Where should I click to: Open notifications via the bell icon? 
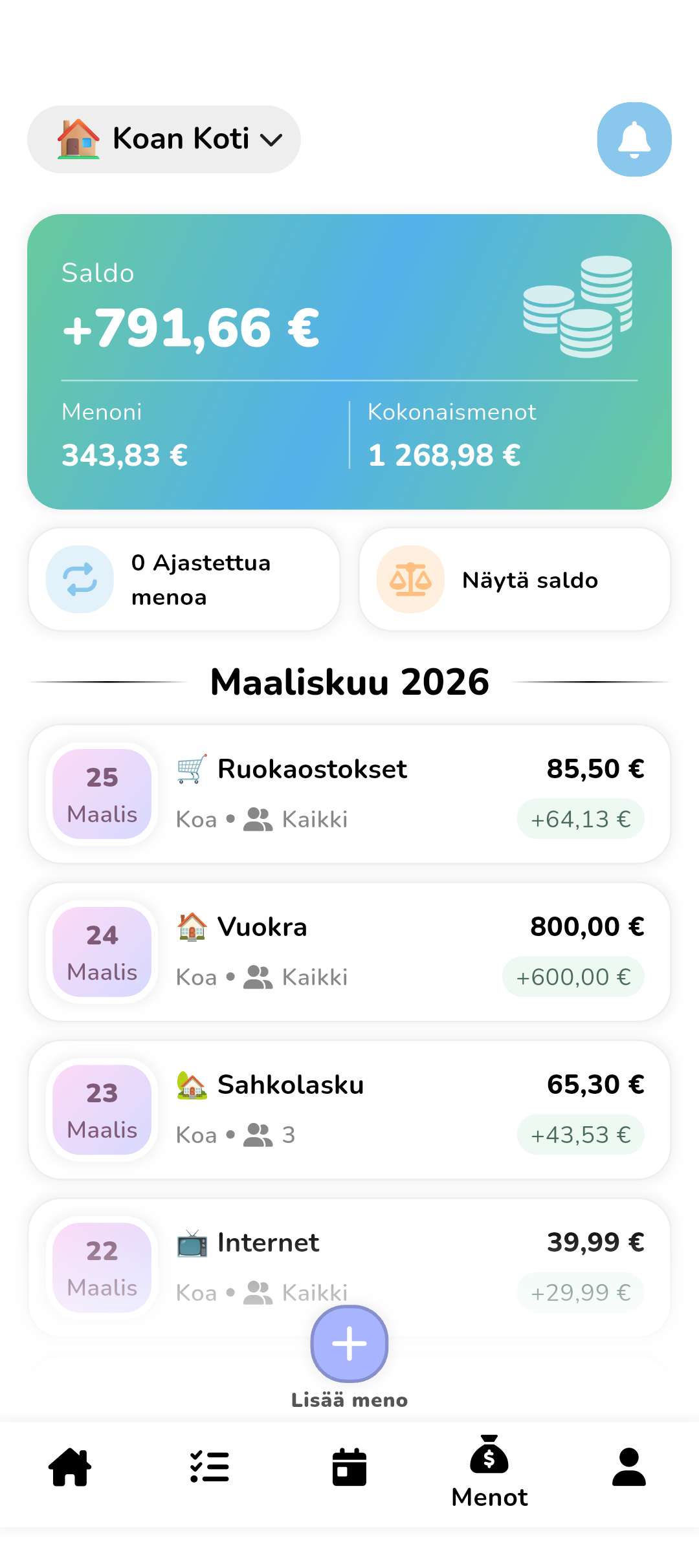634,139
